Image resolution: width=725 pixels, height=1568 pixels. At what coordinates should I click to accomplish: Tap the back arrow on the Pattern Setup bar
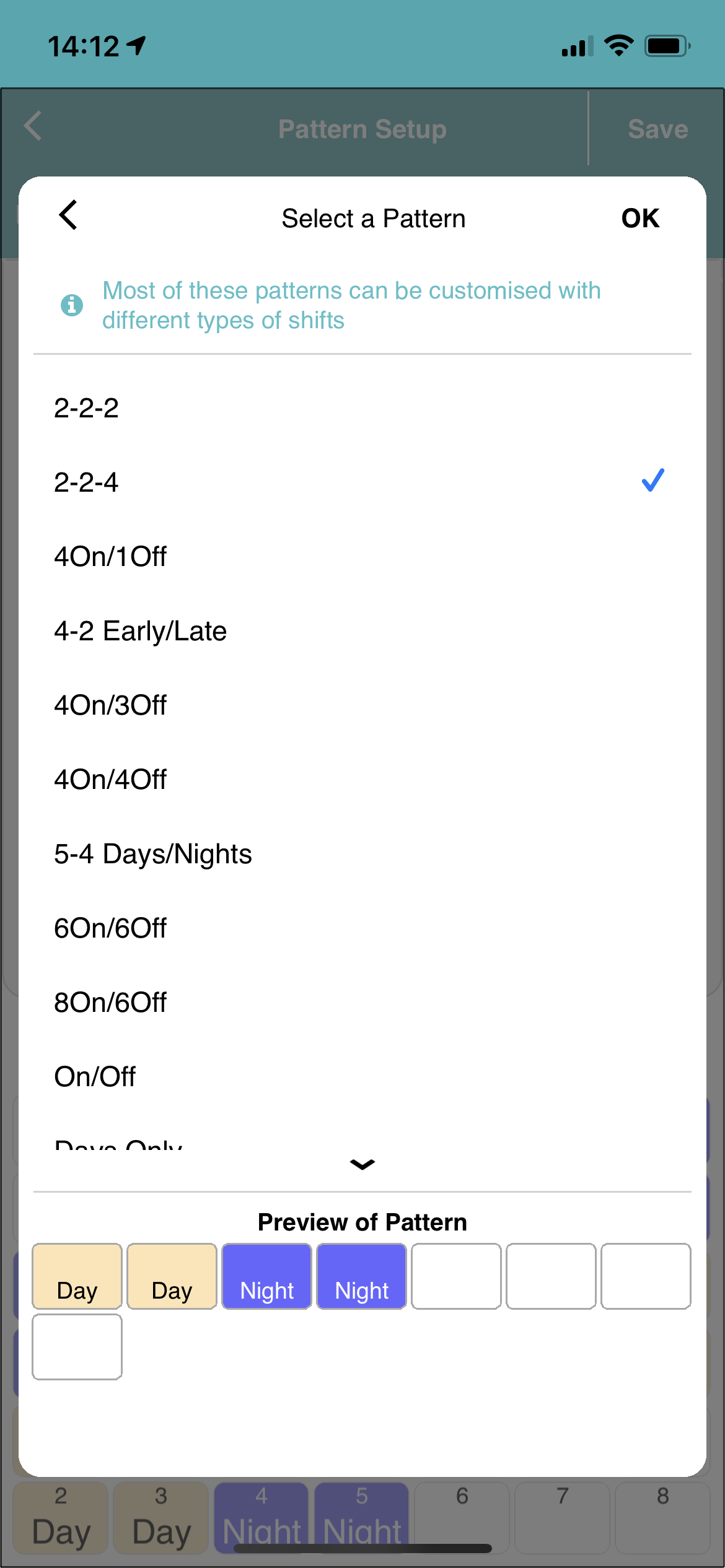tap(32, 128)
